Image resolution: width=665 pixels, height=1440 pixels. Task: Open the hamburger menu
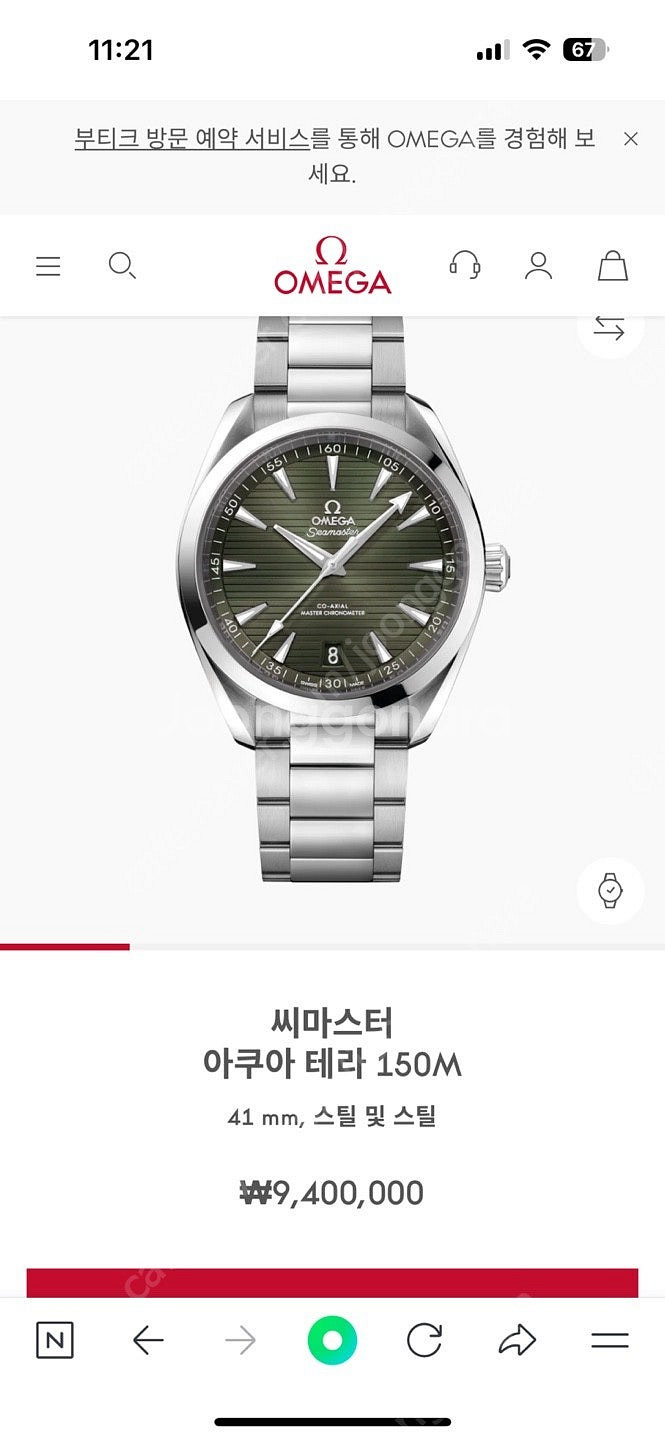(48, 266)
